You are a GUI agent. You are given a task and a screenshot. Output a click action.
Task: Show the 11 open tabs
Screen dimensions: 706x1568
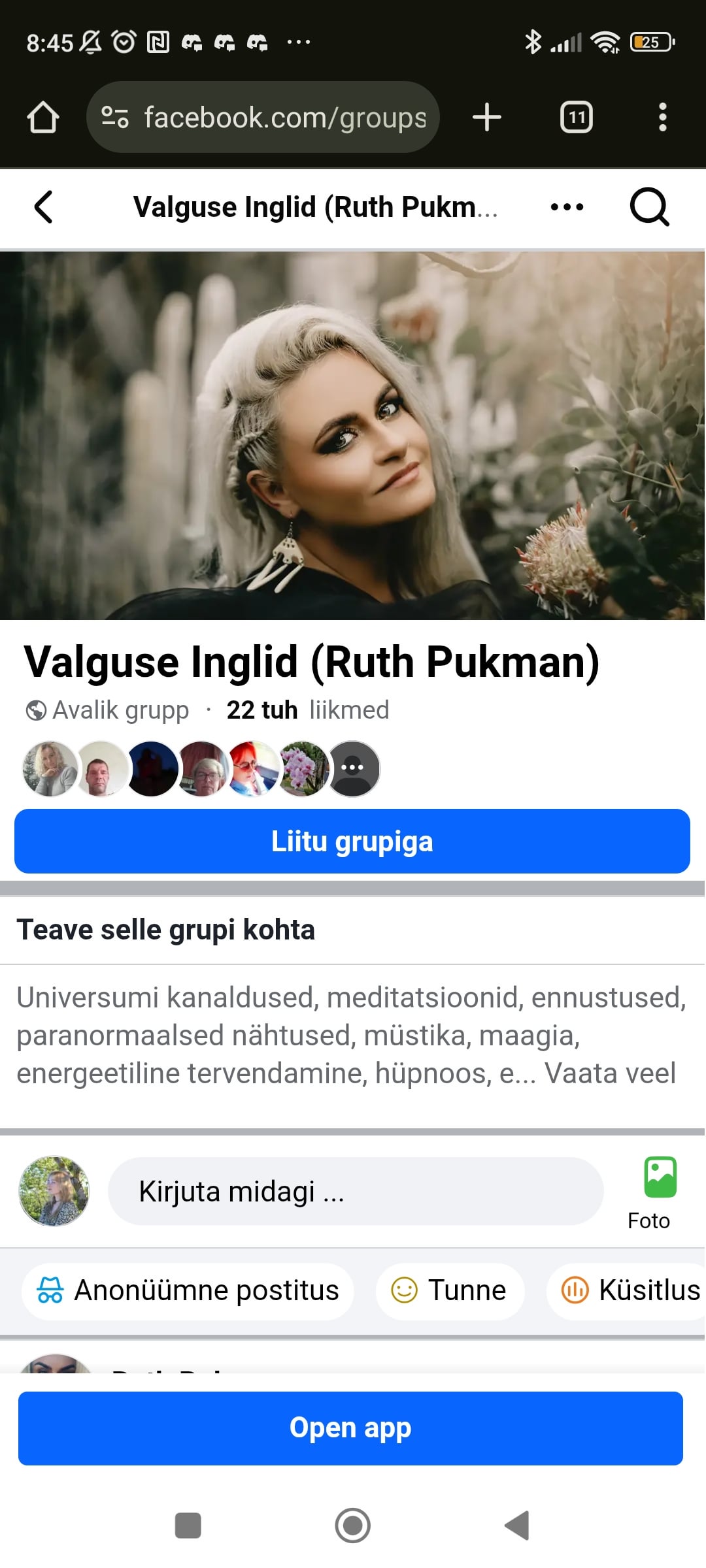coord(577,118)
